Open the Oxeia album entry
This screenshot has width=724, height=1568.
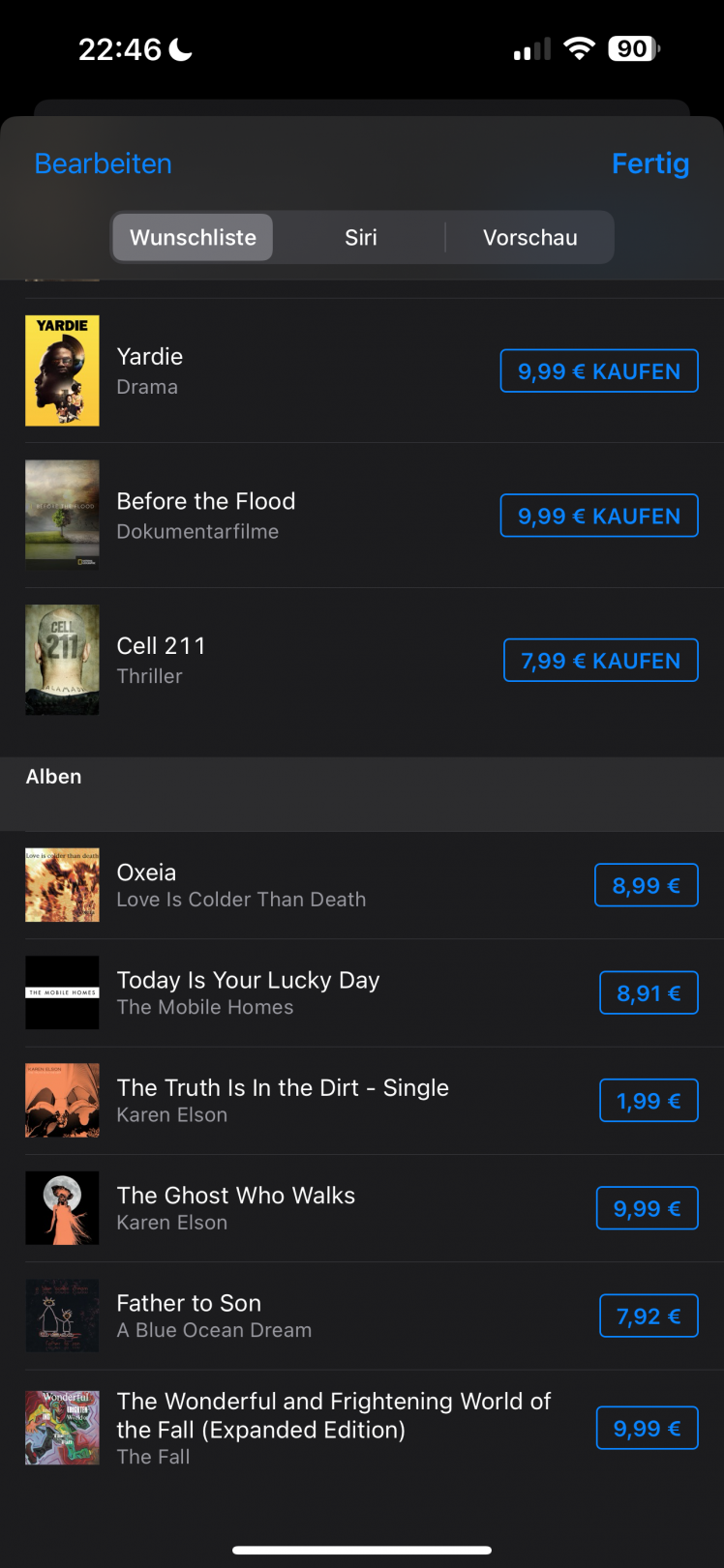click(241, 885)
